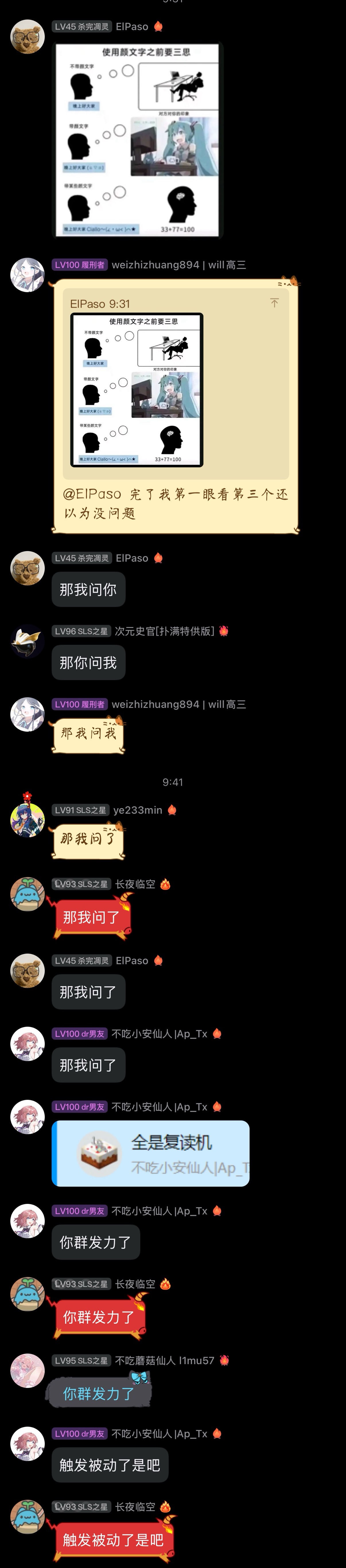The width and height of the screenshot is (346, 1568).
Task: Open 不吃小安仙人's avatar beside the 触发被动了是吧 message
Action: [x=28, y=1444]
